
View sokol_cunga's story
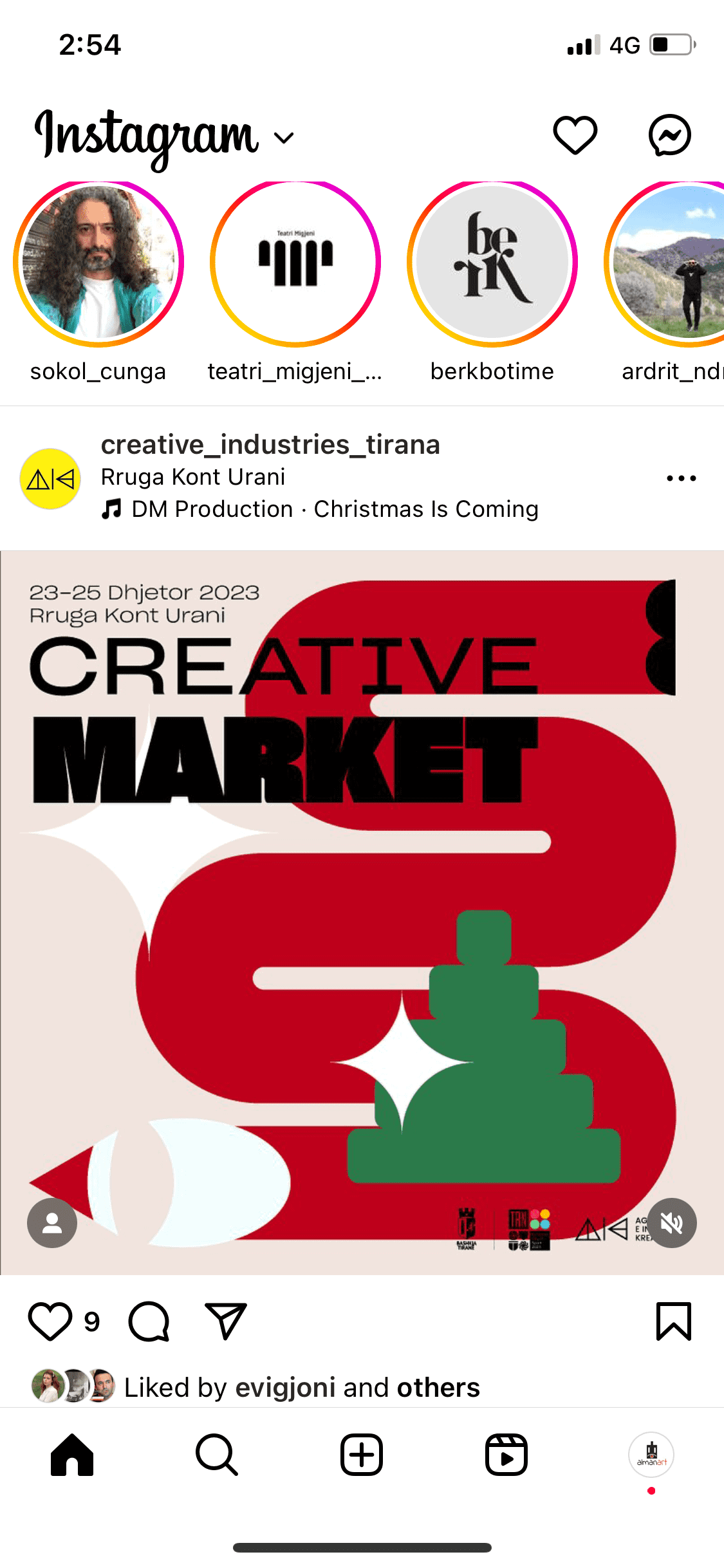[x=98, y=263]
